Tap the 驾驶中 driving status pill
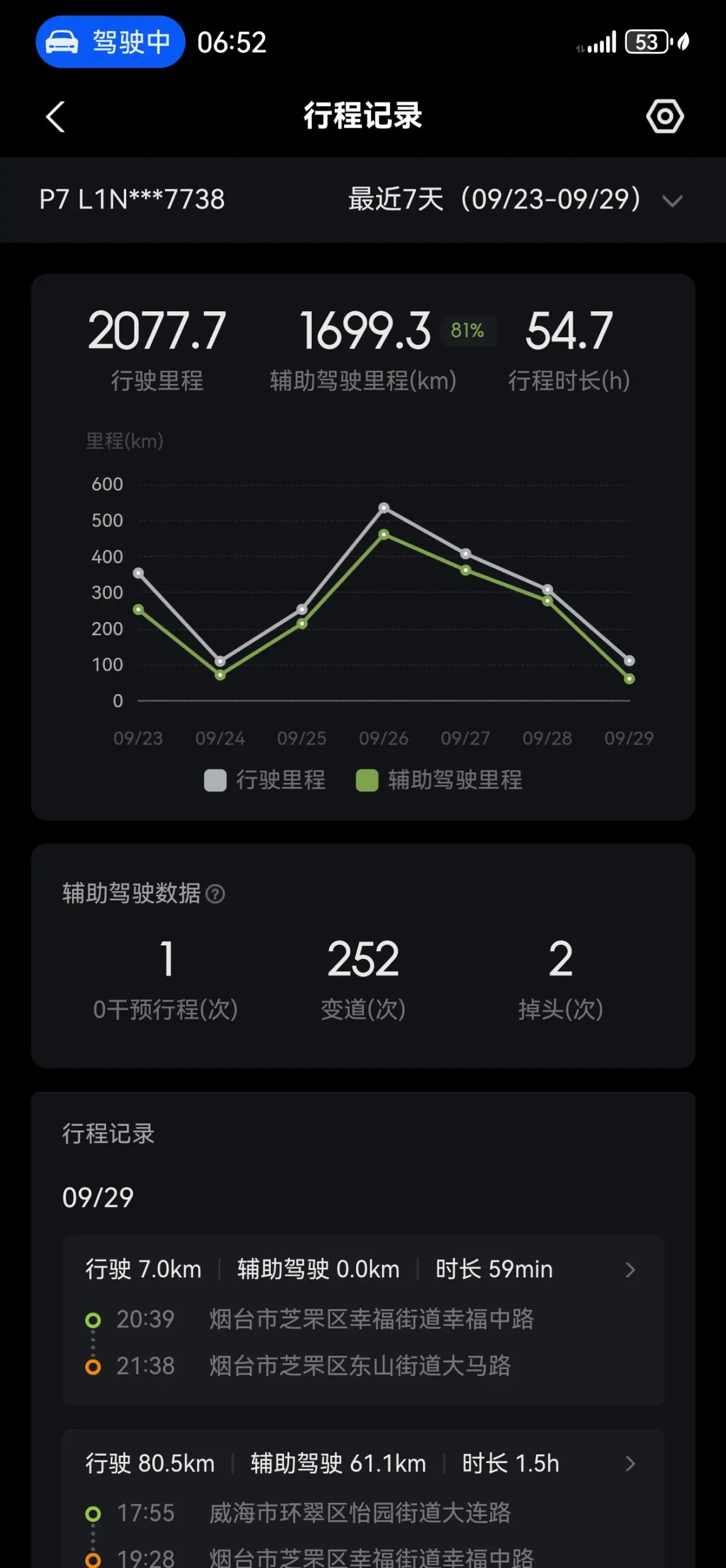 click(x=110, y=42)
